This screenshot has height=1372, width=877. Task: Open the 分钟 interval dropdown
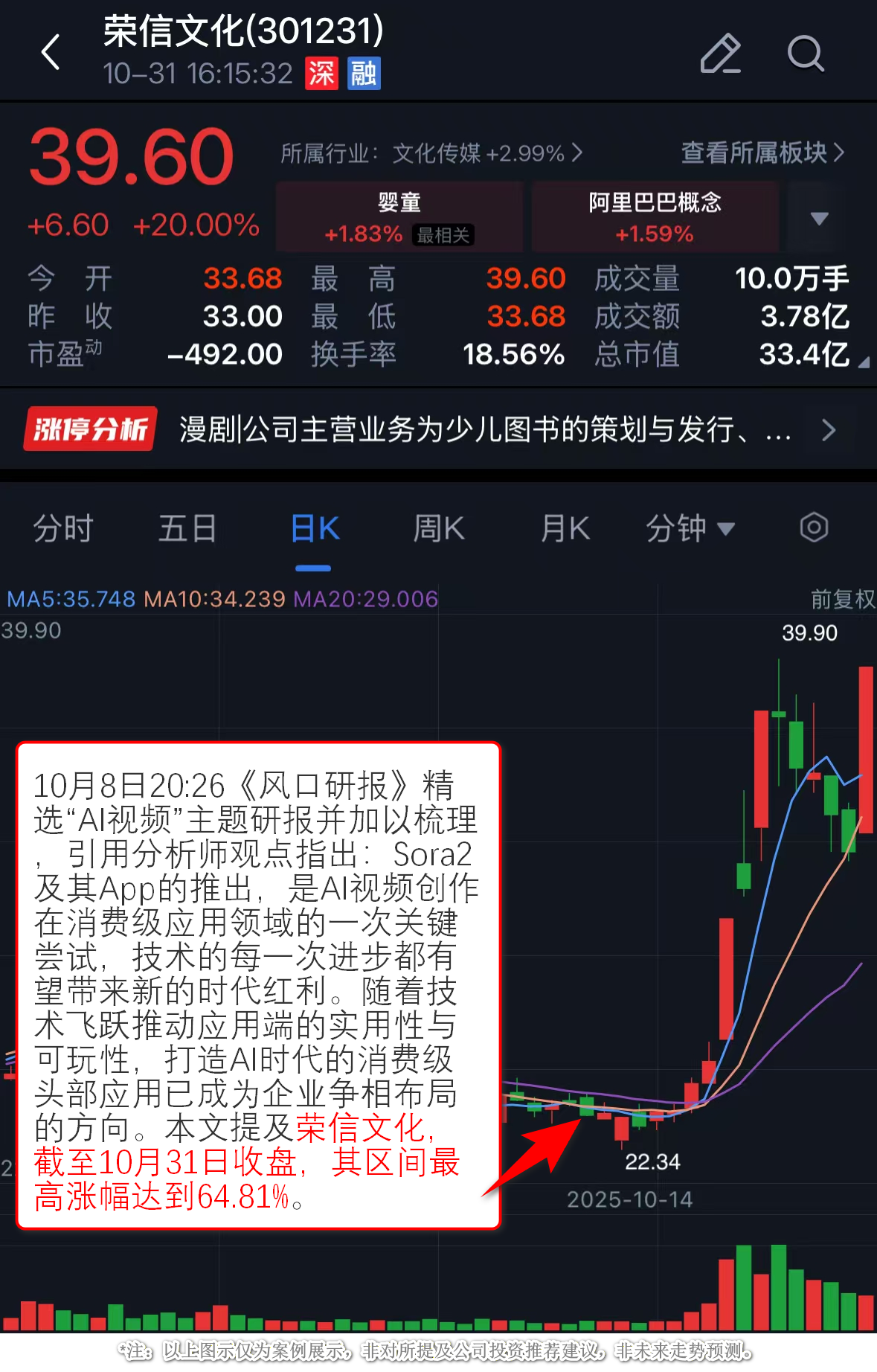pyautogui.click(x=690, y=529)
